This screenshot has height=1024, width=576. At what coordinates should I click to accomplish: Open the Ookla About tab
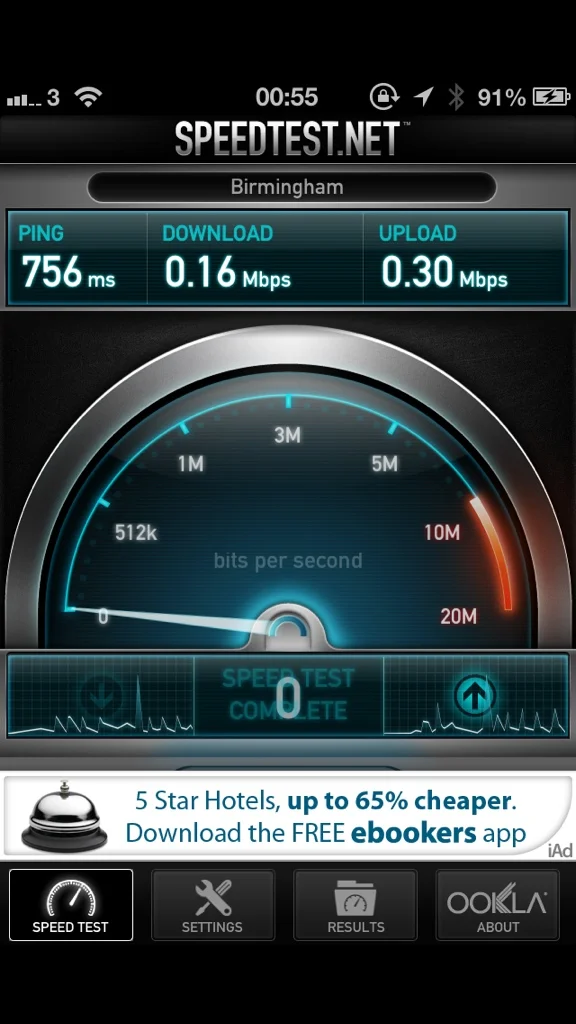click(x=497, y=904)
